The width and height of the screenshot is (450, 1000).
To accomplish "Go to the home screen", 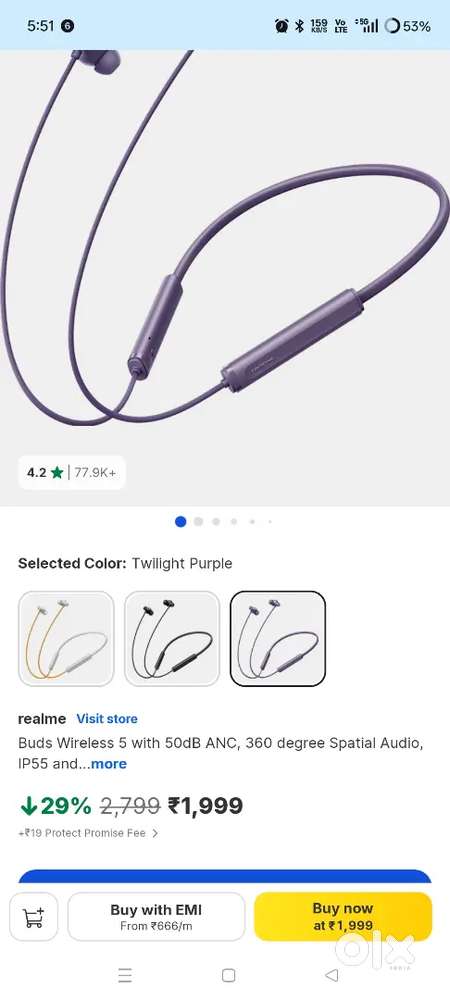I will coord(228,975).
